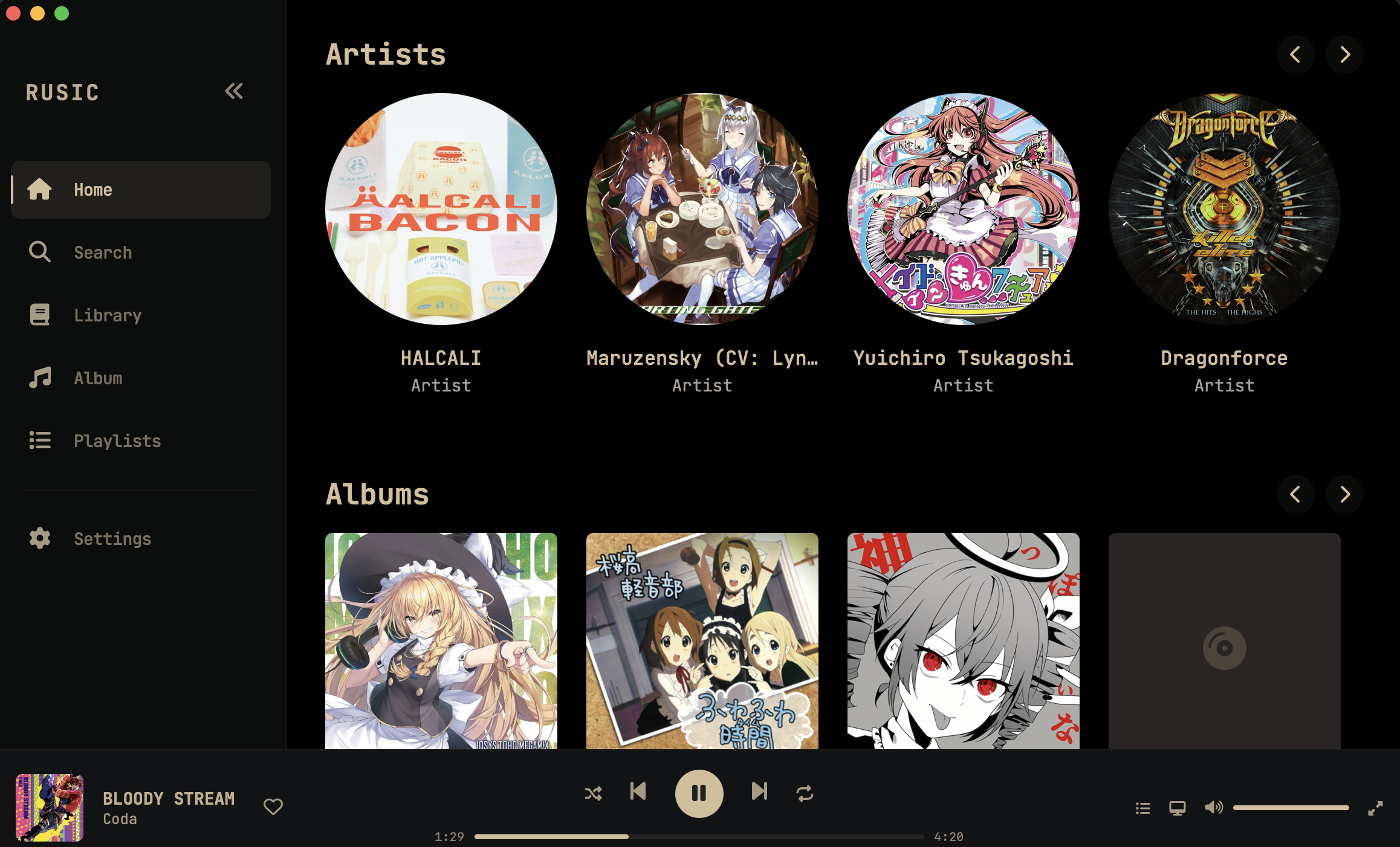
Task: Pause the playing track
Action: [699, 793]
